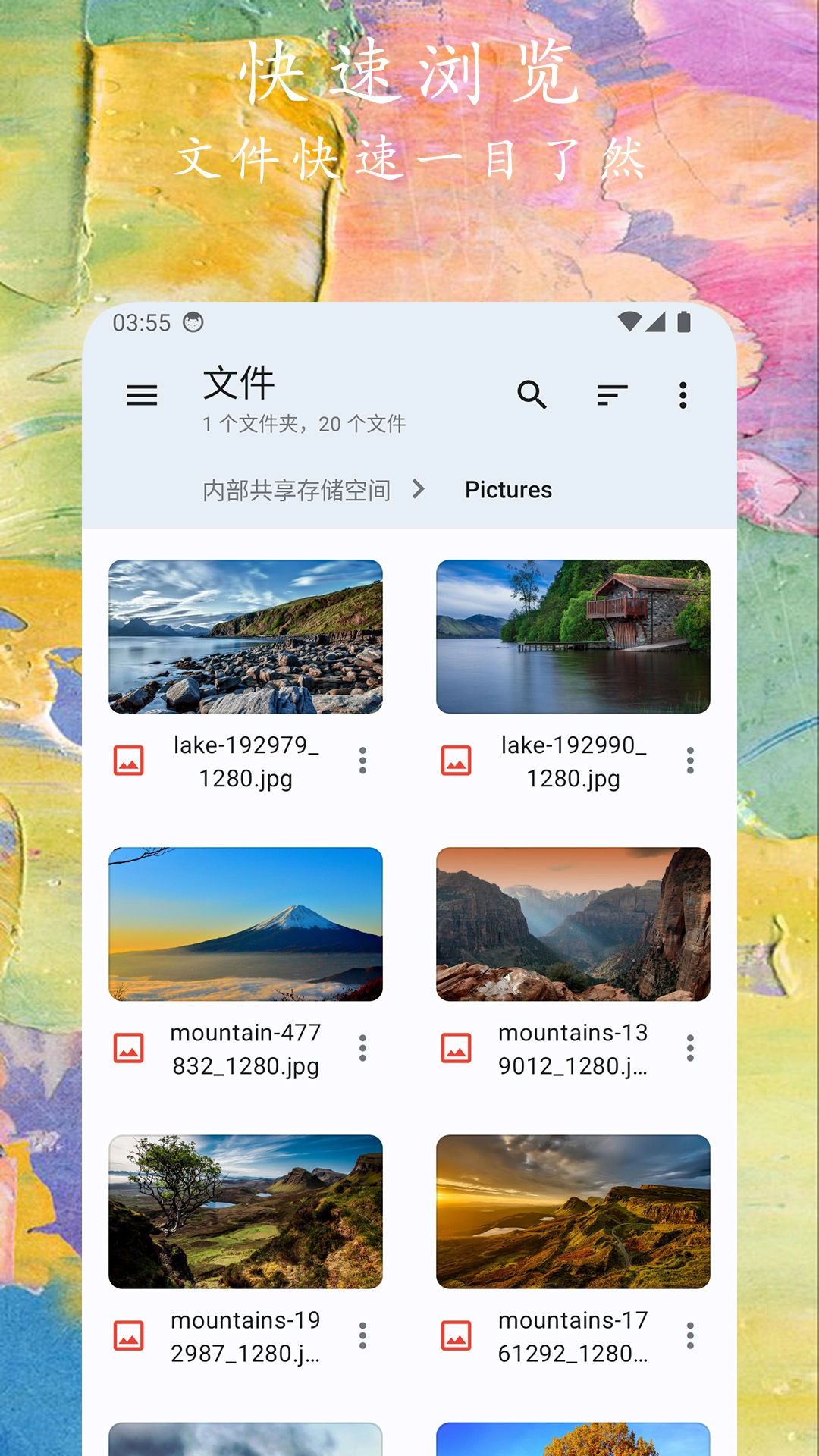
Task: Select the Pictures breadcrumb
Action: click(x=508, y=490)
